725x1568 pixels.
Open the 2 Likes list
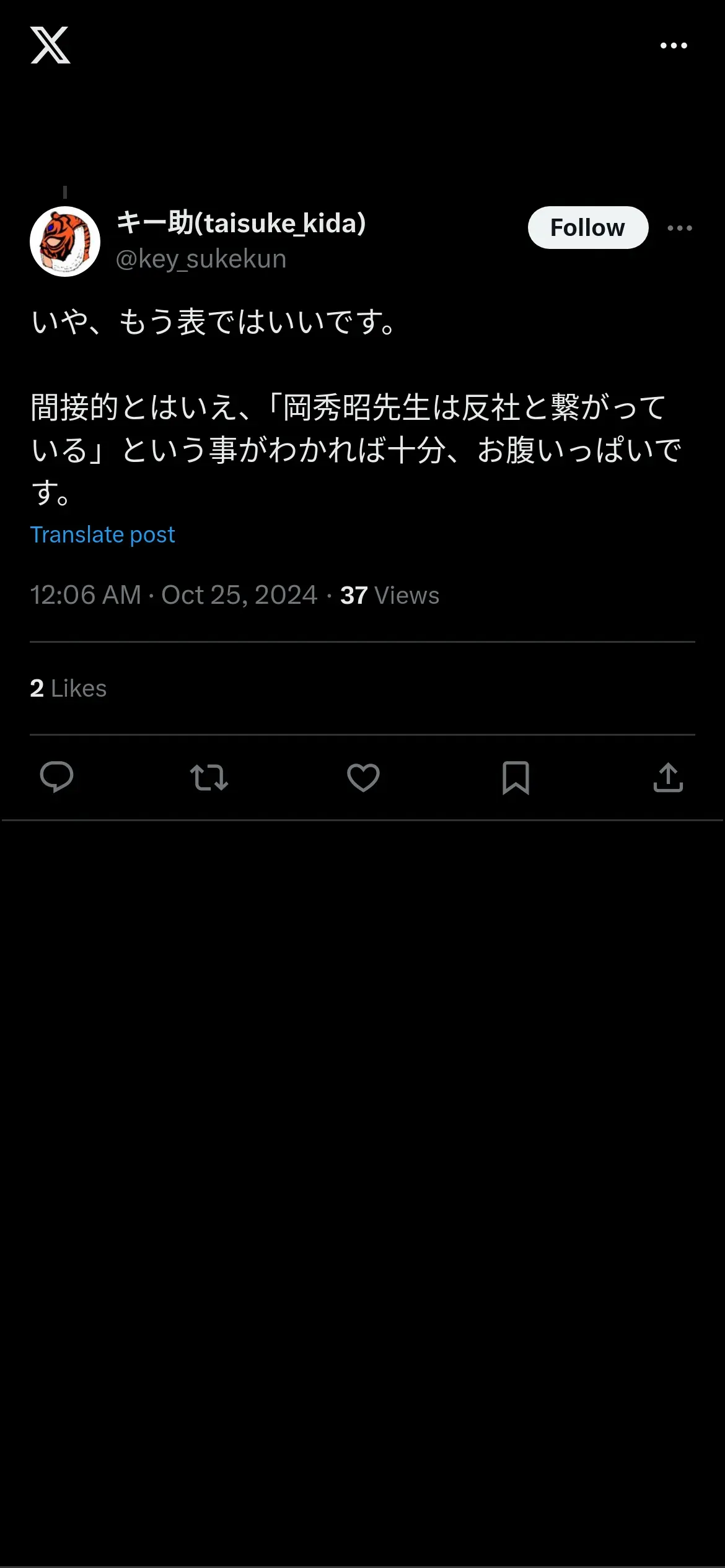[x=68, y=688]
